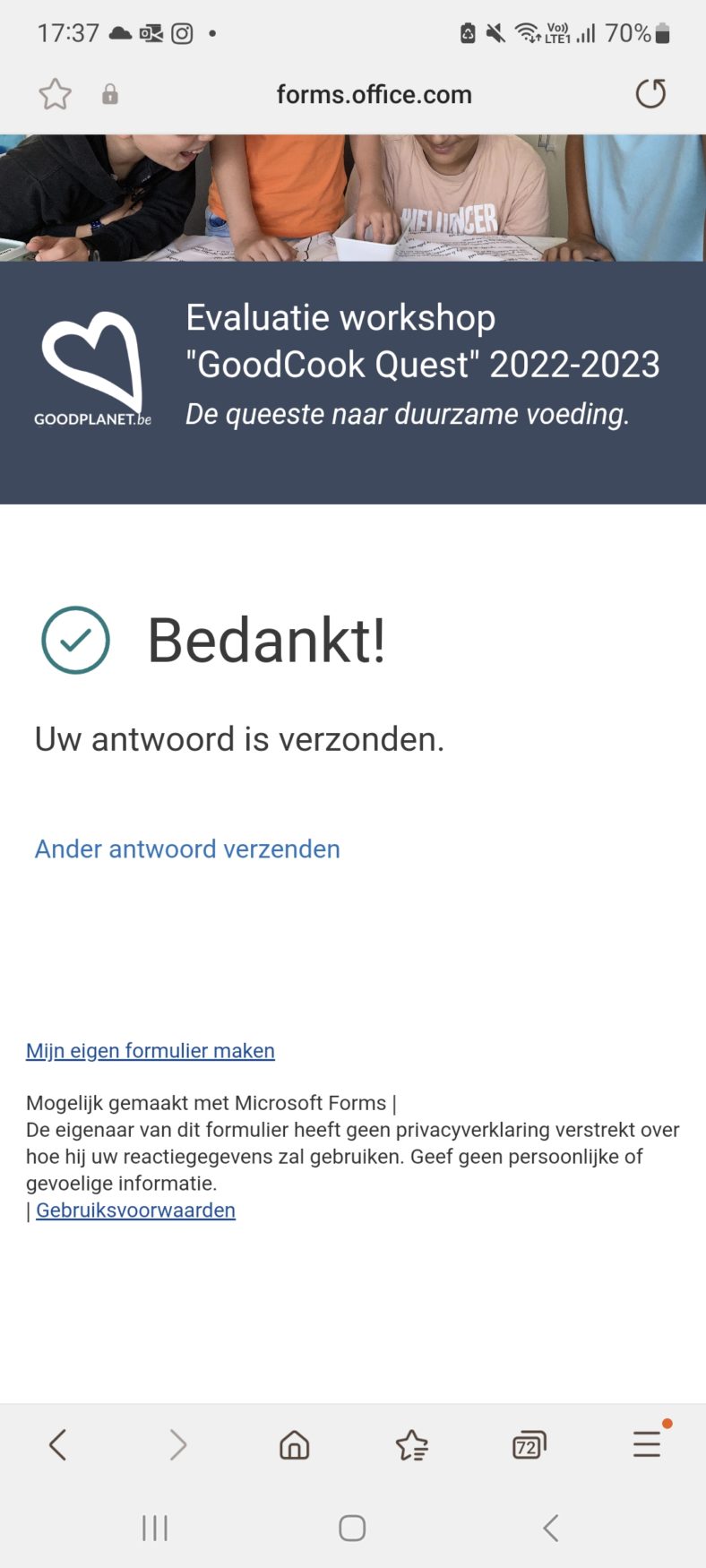Open recent apps from the navigation bar
This screenshot has width=706, height=1568.
(x=155, y=1528)
